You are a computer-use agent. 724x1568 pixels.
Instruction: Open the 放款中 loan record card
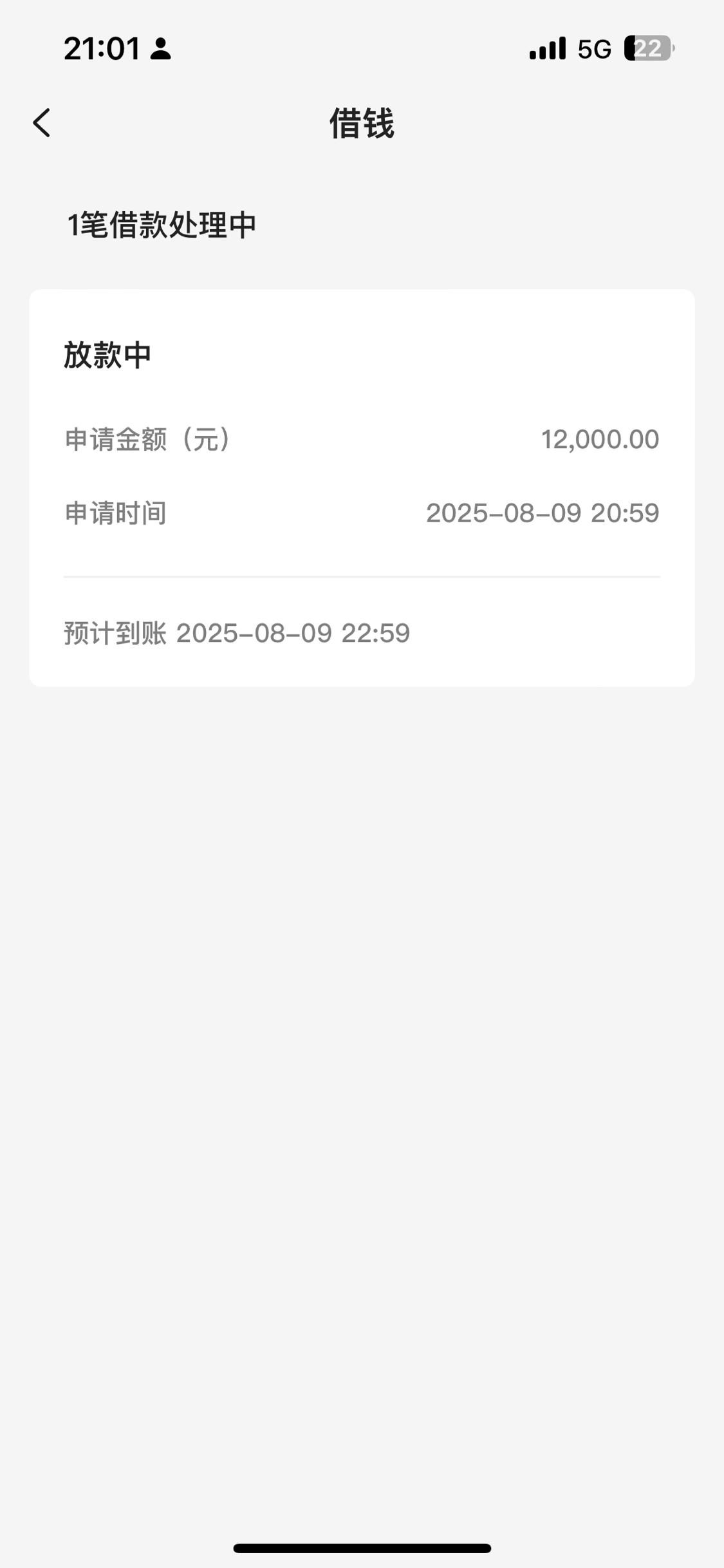tap(362, 487)
